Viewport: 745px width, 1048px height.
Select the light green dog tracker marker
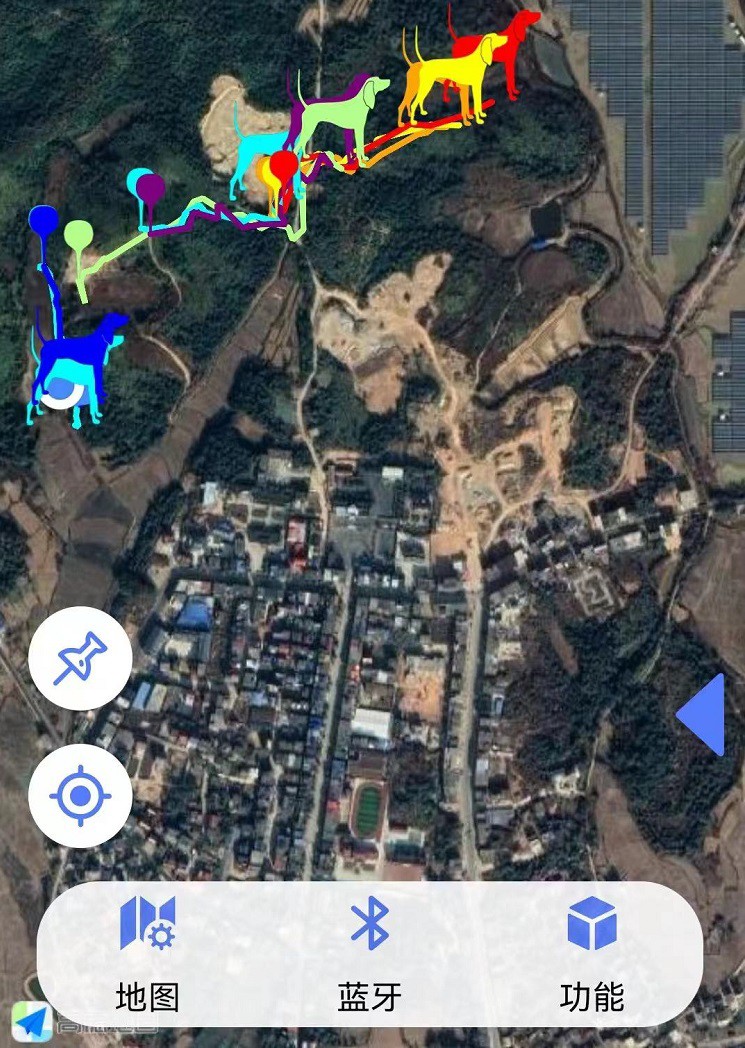(330, 115)
